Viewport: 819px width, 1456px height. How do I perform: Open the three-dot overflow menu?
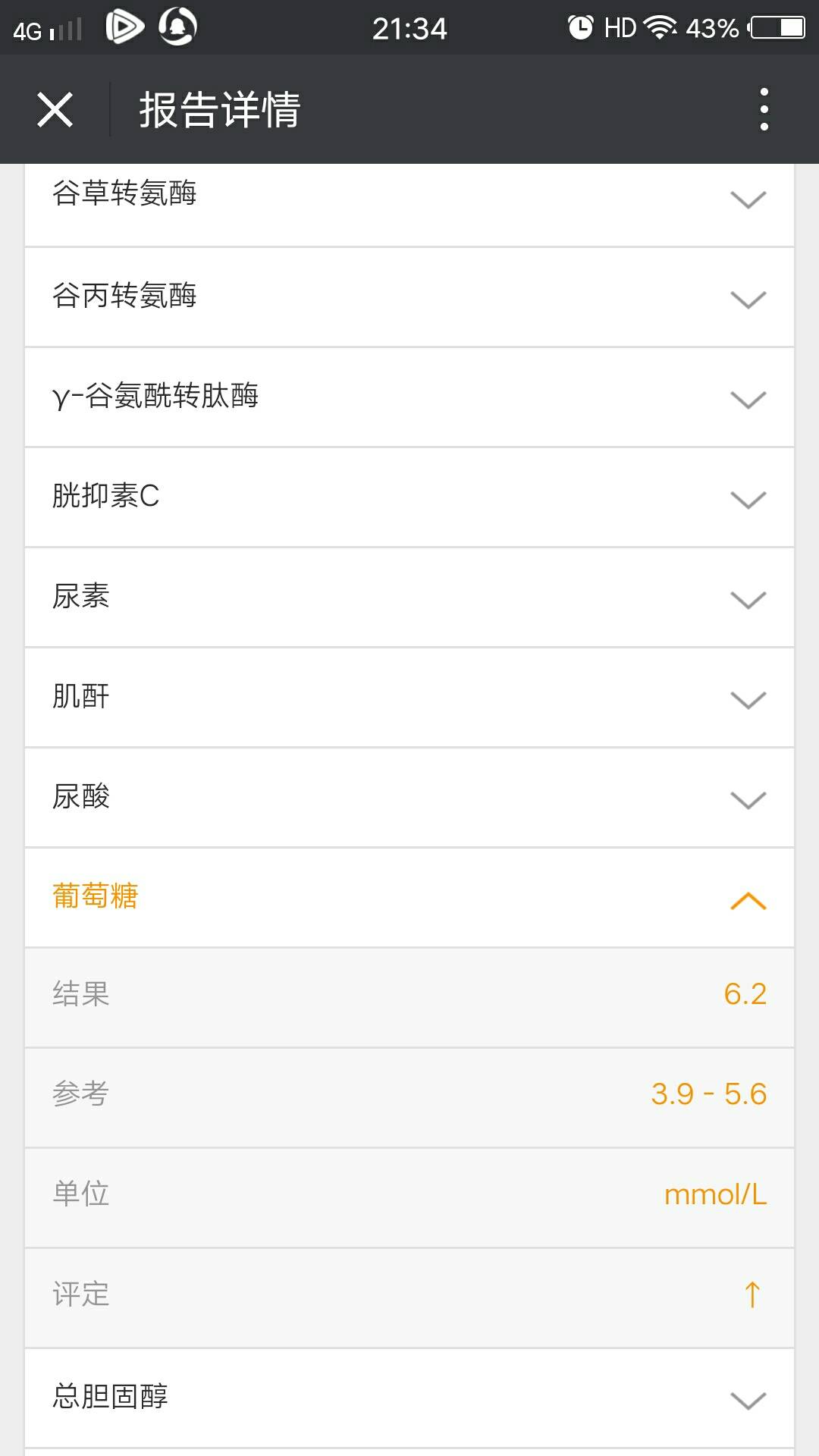764,110
